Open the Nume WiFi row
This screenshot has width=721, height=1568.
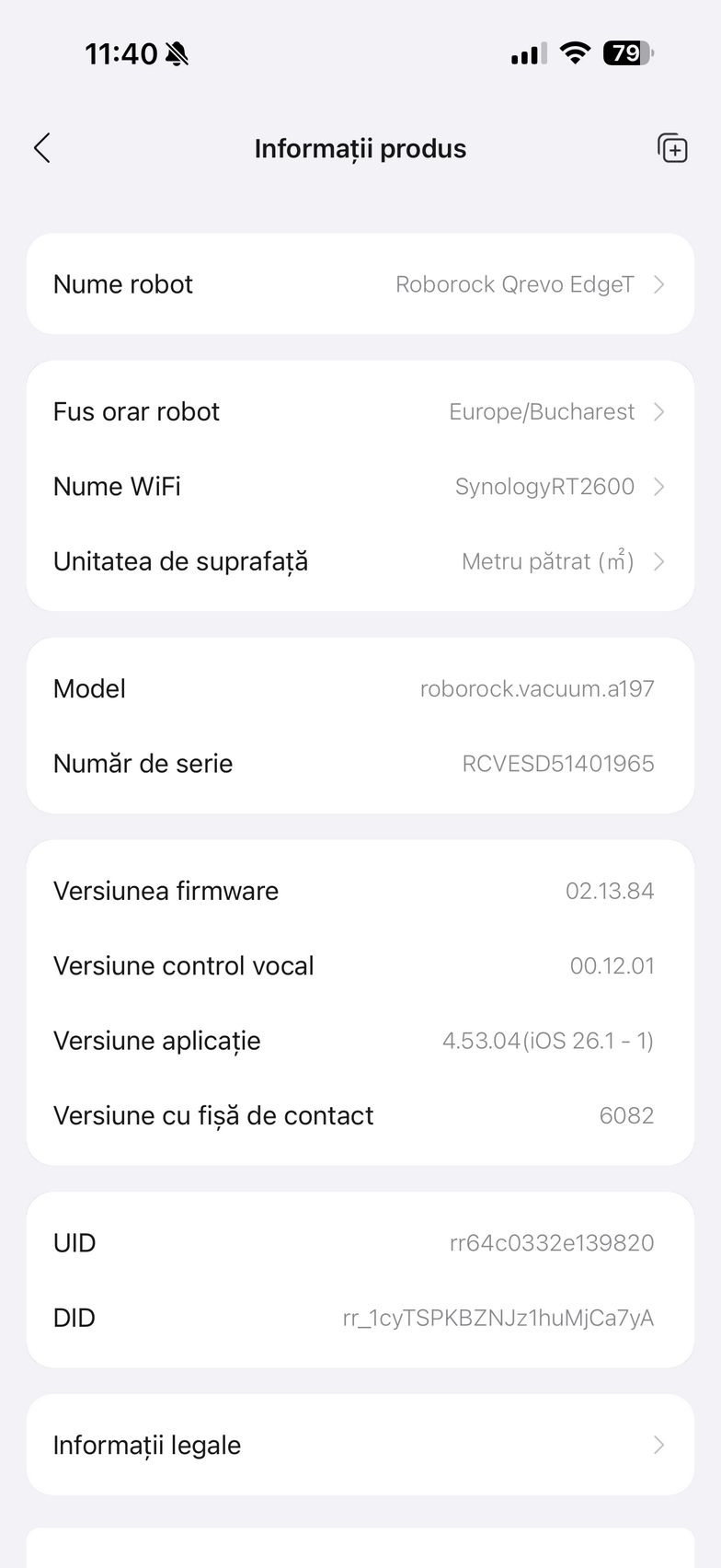pos(360,487)
